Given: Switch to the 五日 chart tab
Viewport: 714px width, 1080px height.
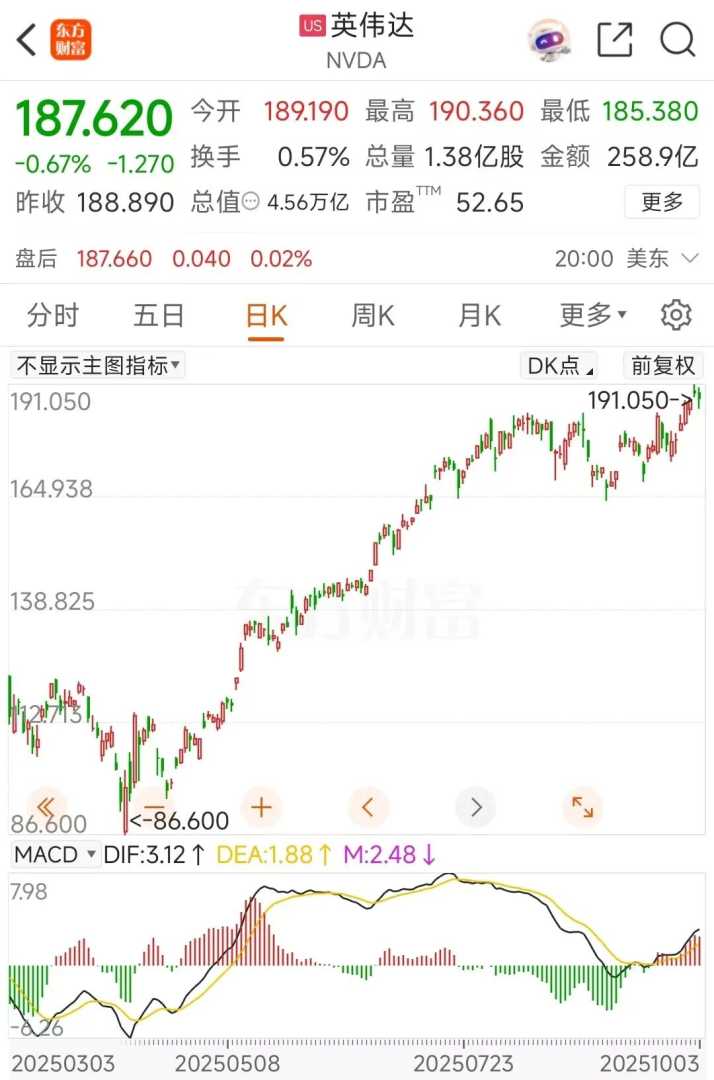Looking at the screenshot, I should [159, 316].
